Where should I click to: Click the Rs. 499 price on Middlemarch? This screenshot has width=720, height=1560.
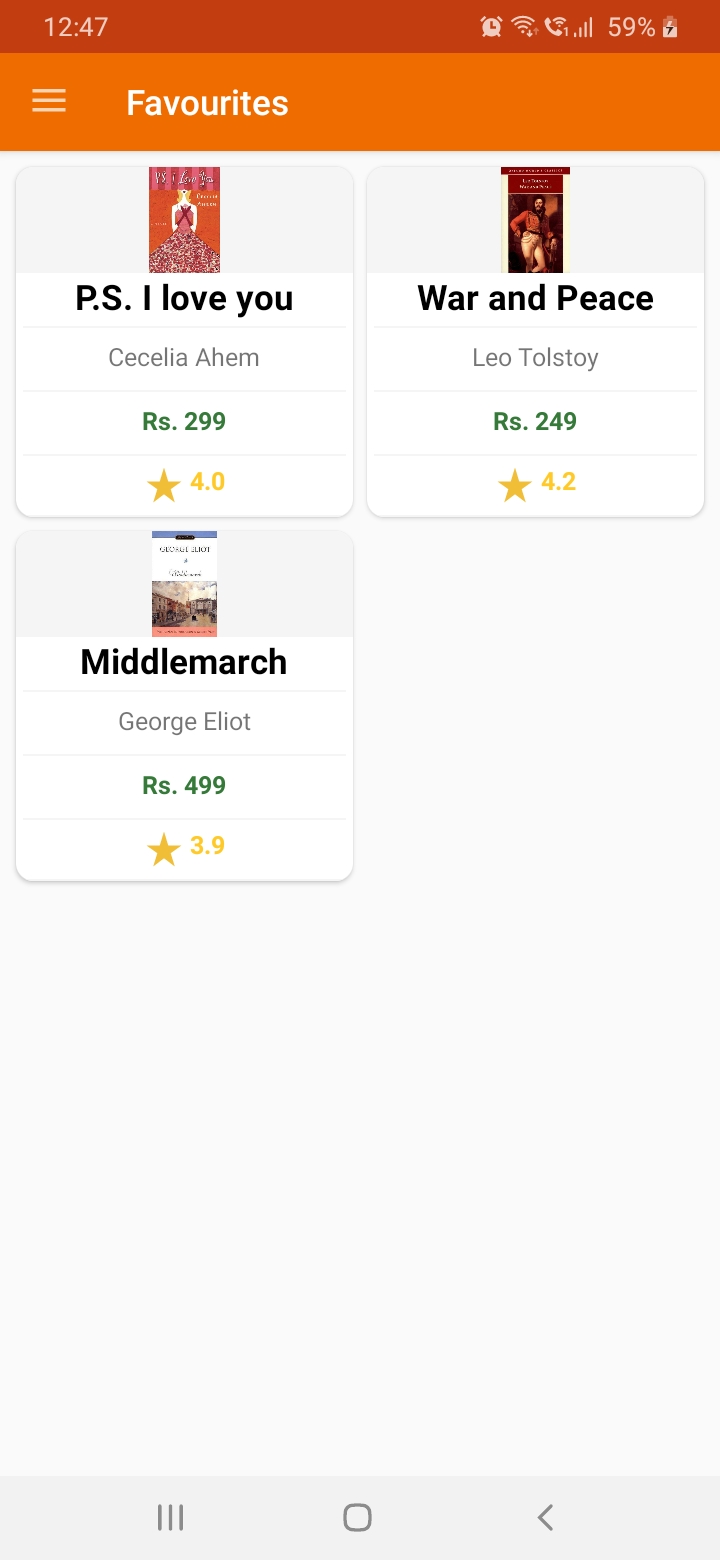click(x=184, y=785)
